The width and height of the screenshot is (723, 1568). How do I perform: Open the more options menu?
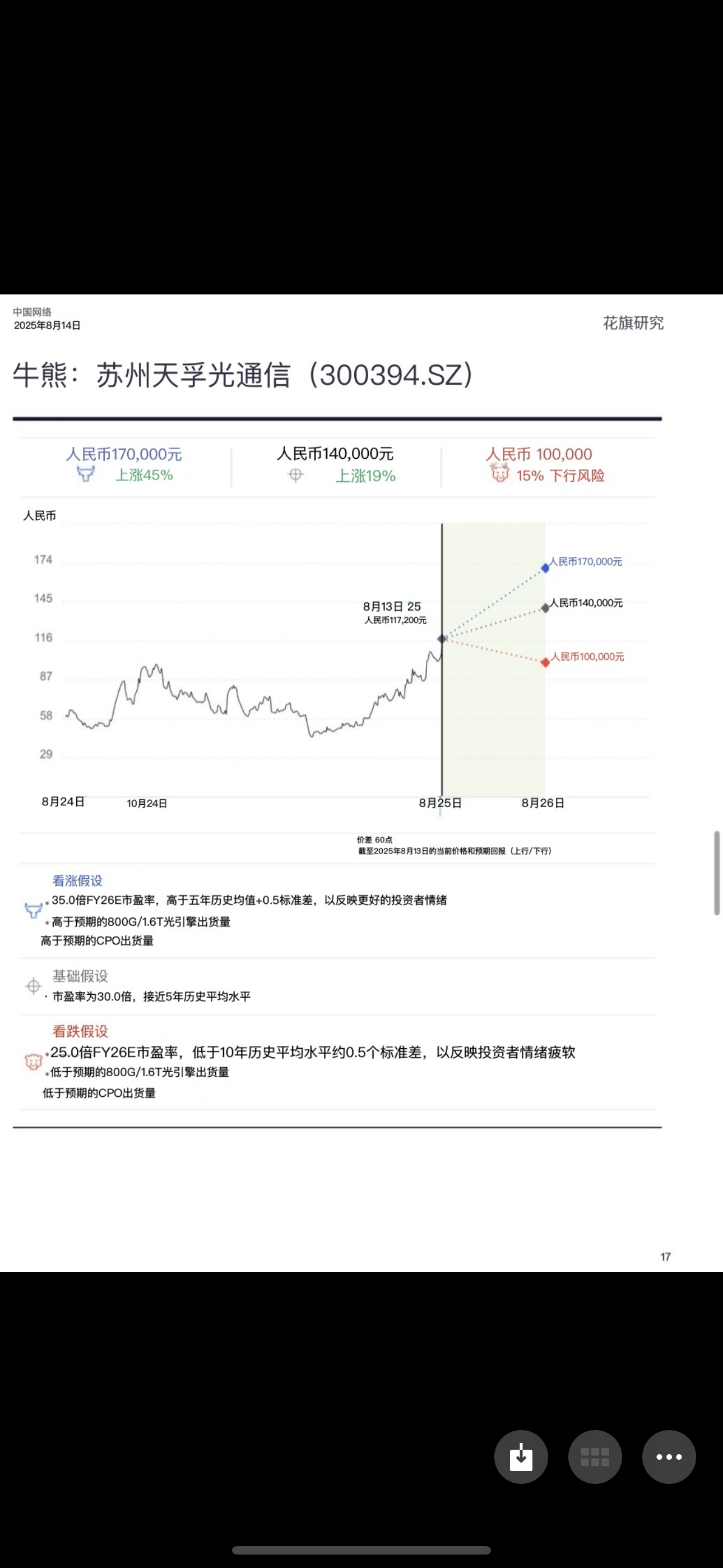coord(669,1456)
